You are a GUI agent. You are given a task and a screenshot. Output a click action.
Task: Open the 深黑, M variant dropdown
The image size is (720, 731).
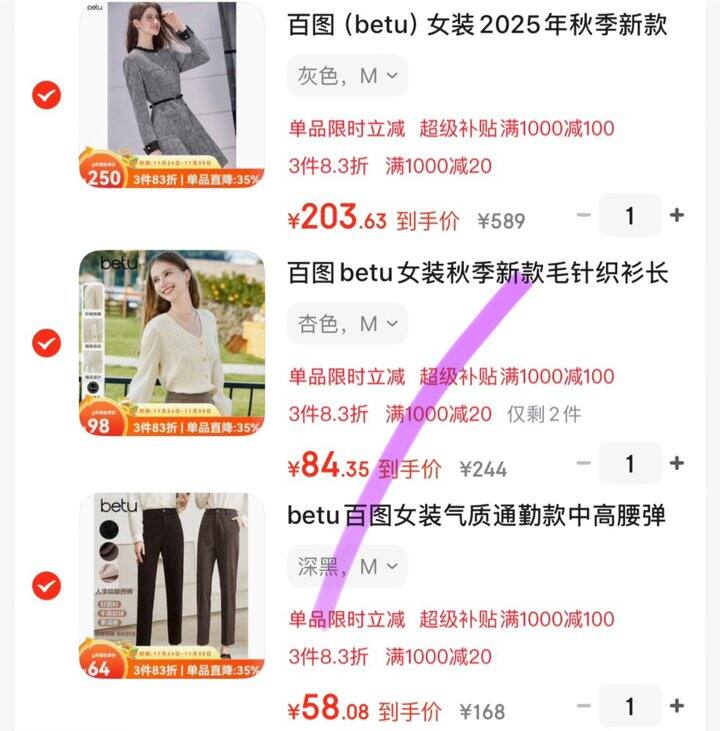[347, 566]
